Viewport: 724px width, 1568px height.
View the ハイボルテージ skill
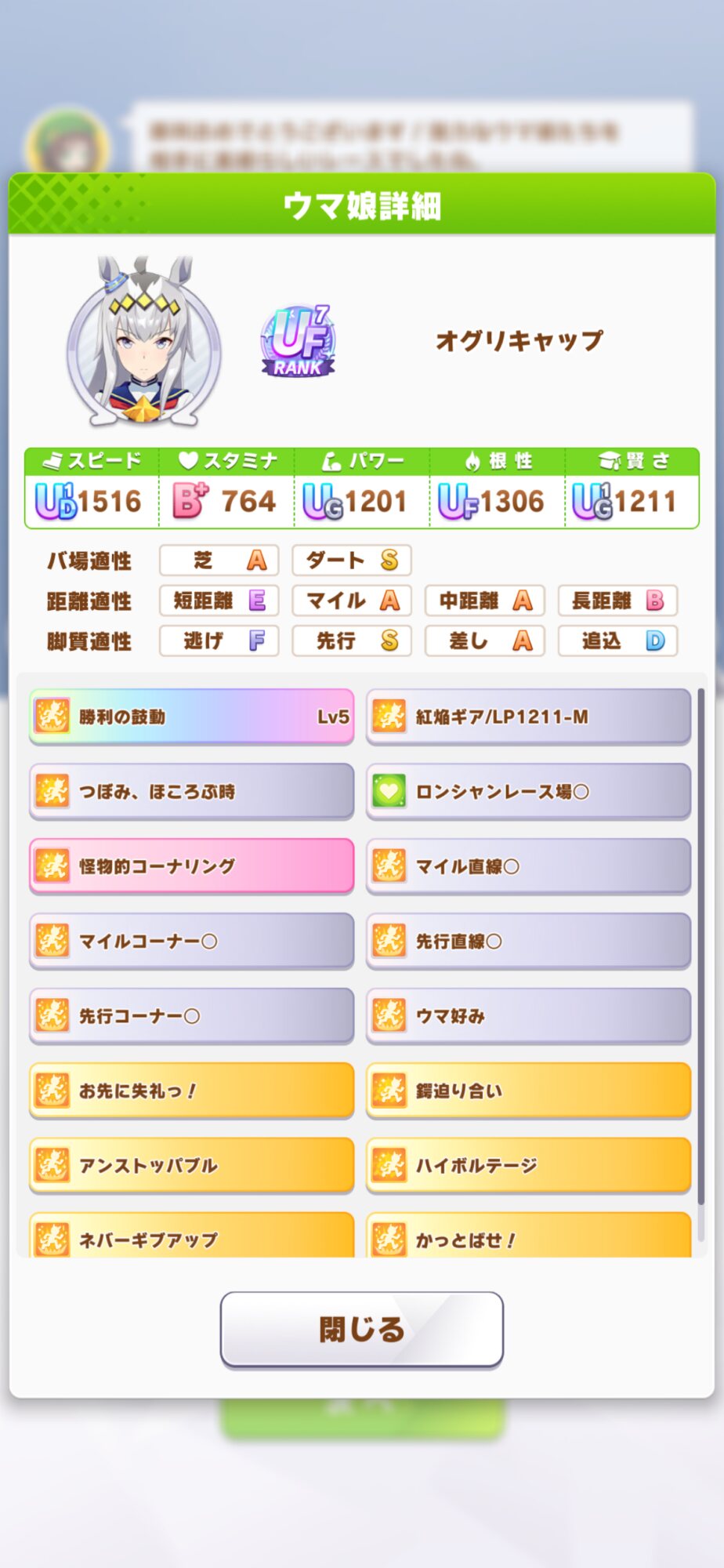[x=528, y=1165]
